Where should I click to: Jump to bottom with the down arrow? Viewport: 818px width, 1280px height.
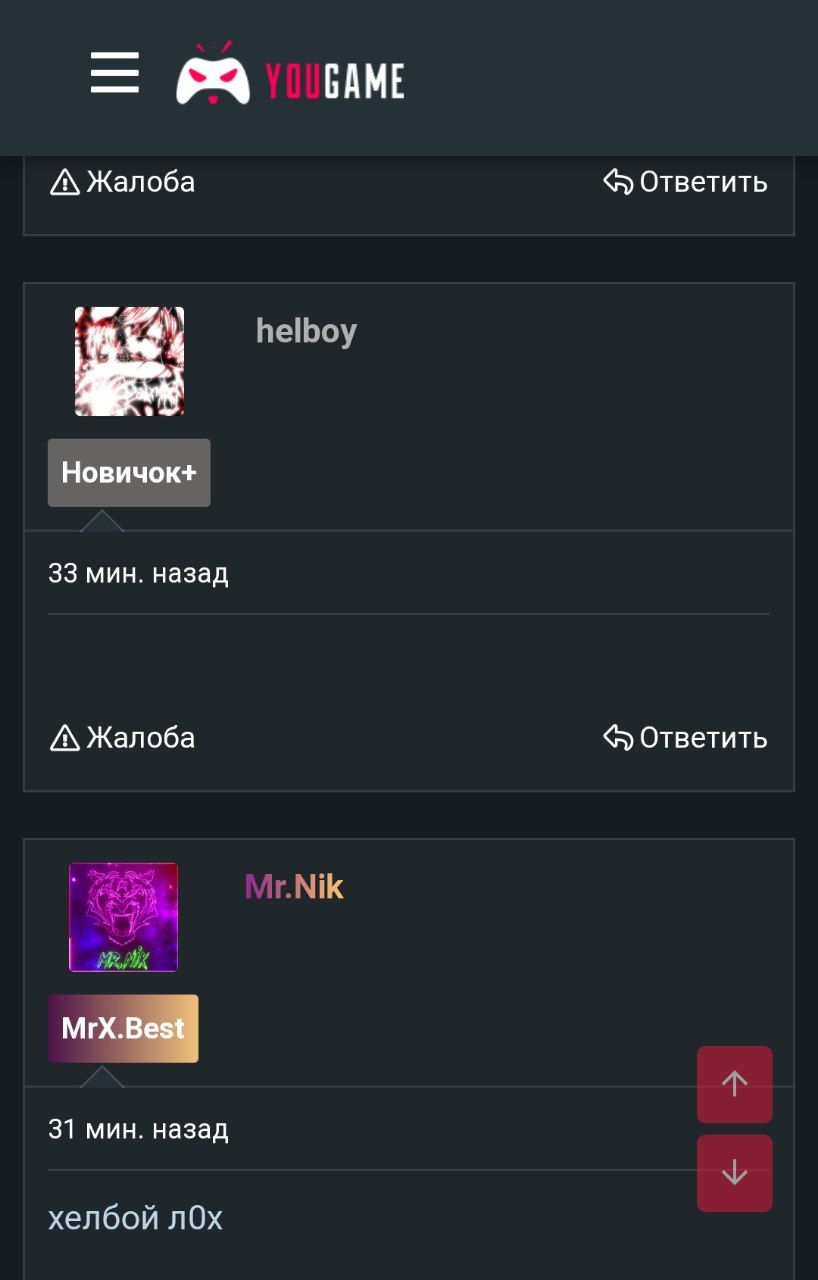[x=735, y=1173]
